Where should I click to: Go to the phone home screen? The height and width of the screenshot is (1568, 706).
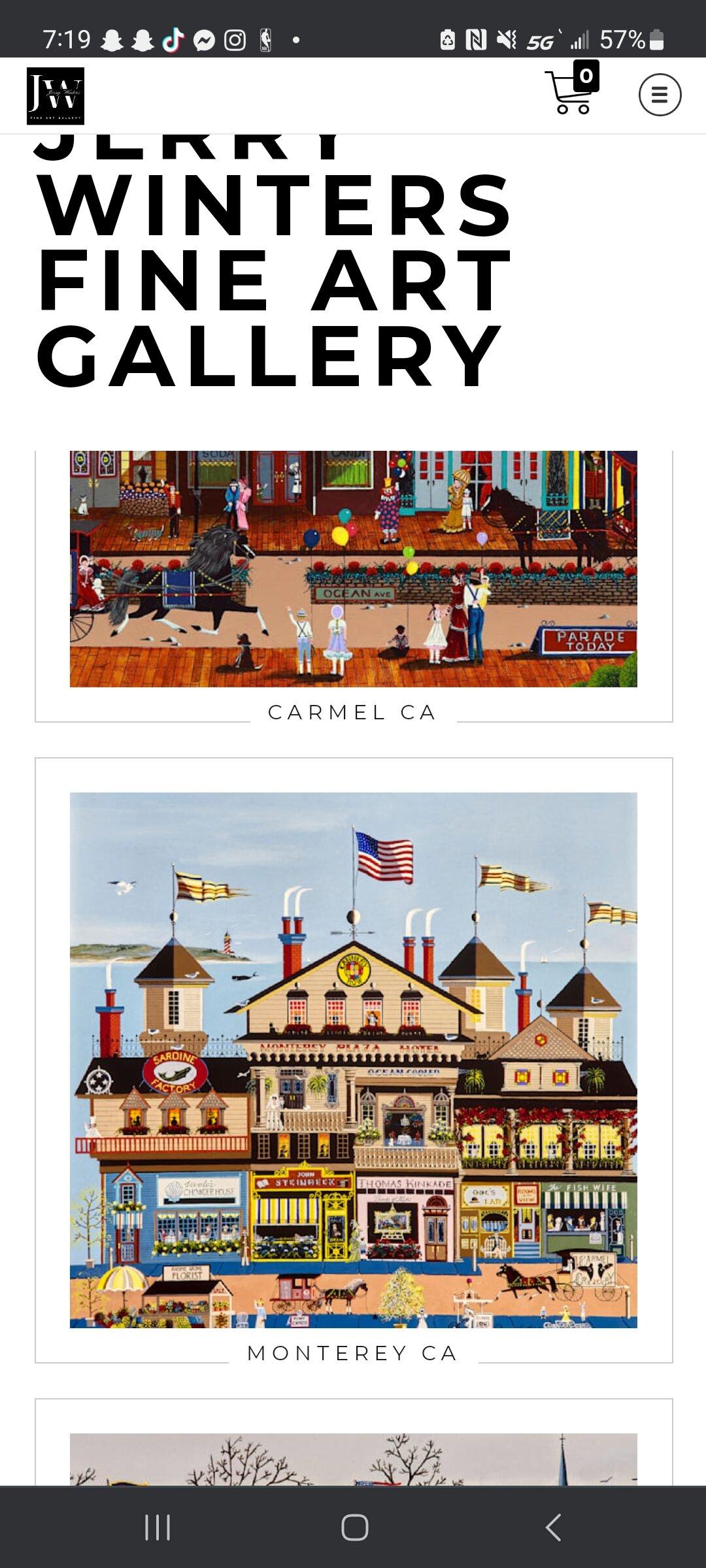click(354, 1527)
